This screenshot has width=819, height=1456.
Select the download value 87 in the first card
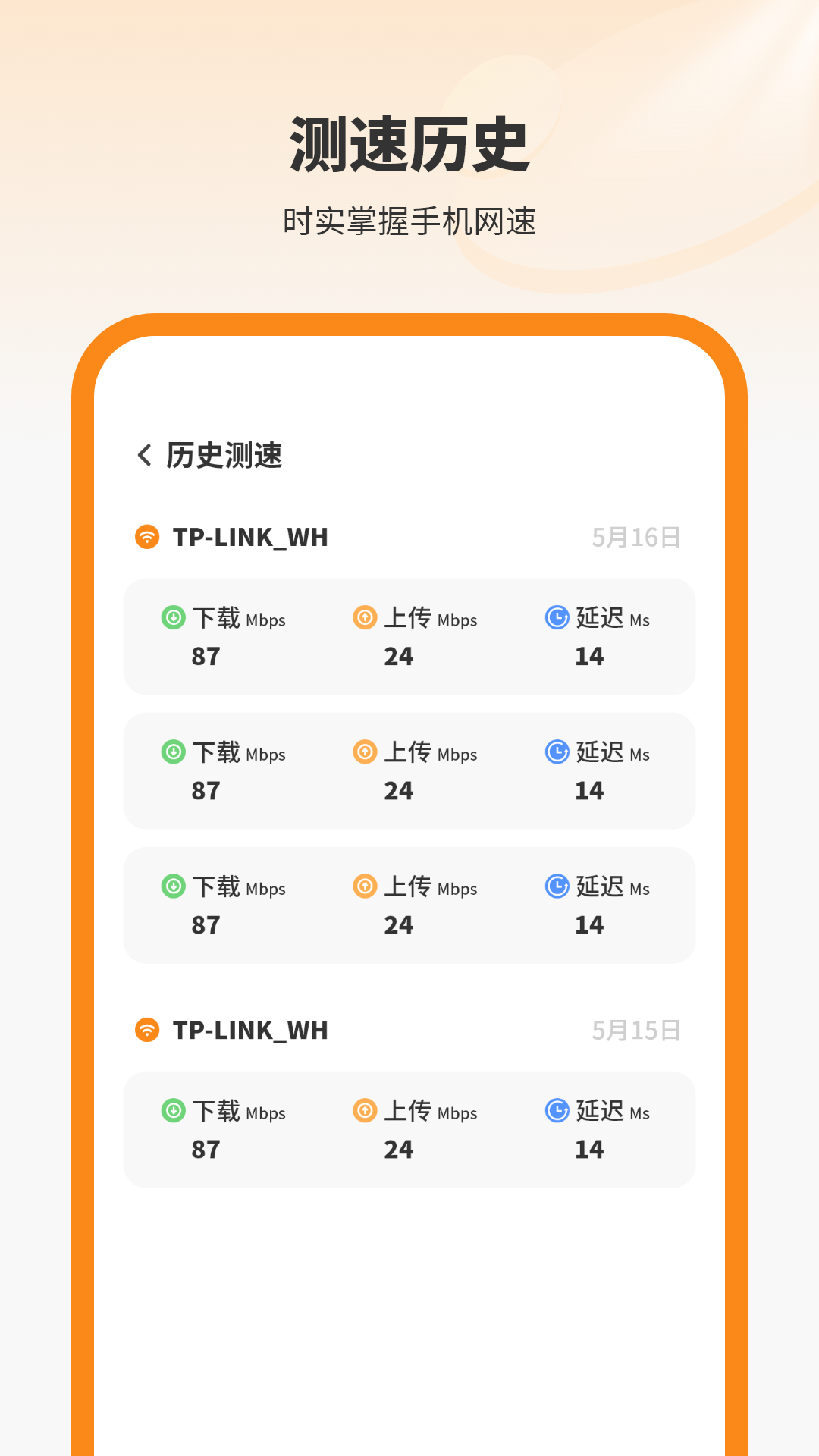[x=206, y=655]
